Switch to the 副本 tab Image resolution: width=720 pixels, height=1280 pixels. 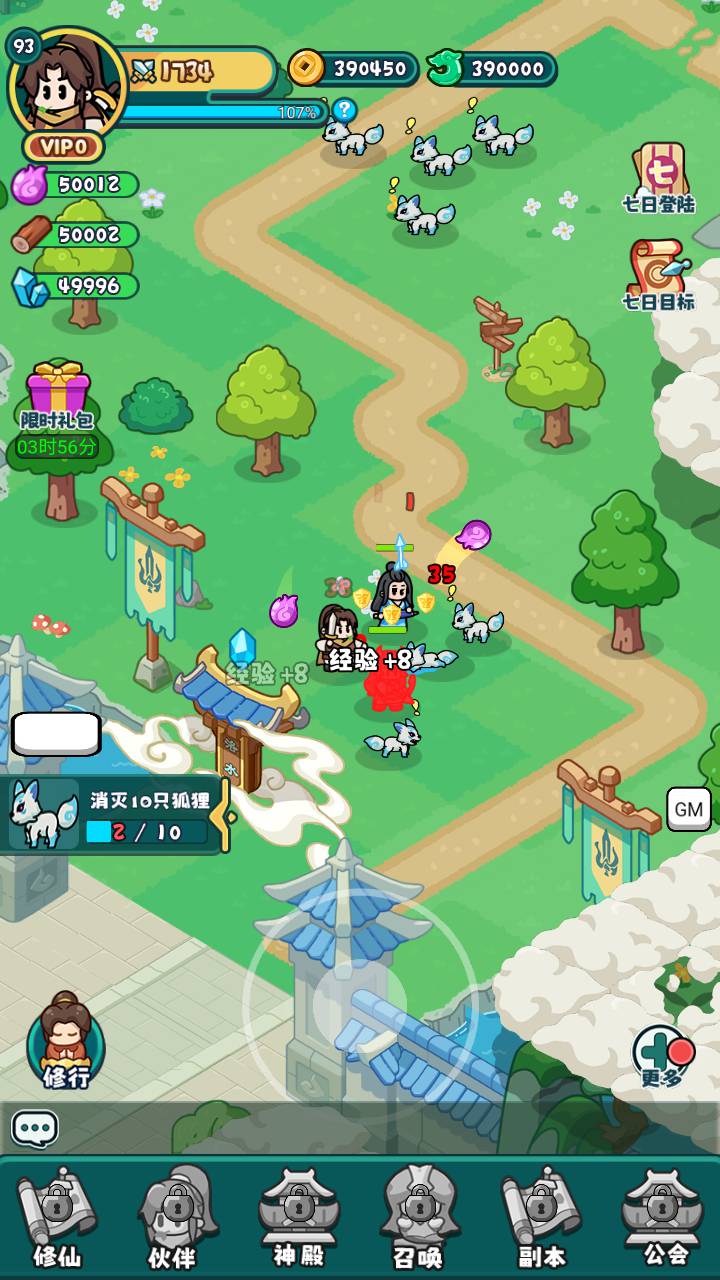point(541,1218)
